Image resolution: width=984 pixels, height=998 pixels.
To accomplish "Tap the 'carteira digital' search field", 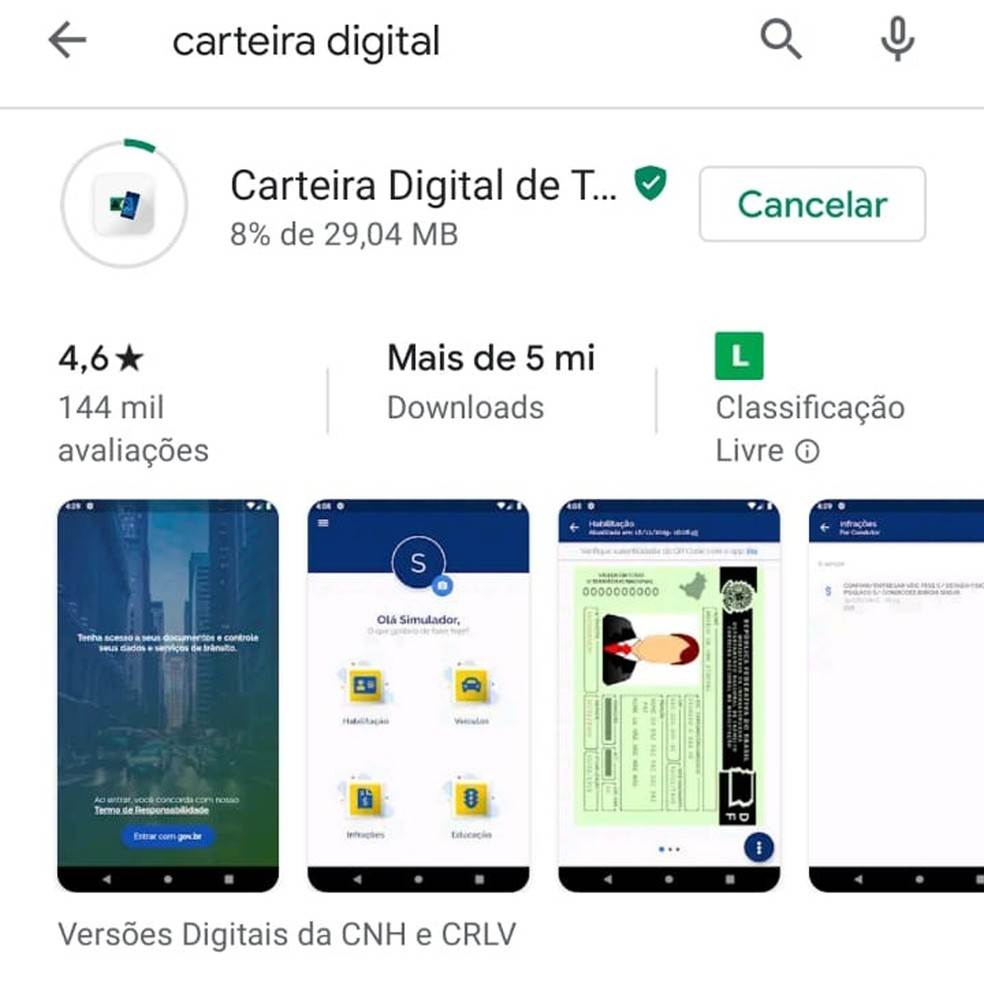I will point(400,42).
